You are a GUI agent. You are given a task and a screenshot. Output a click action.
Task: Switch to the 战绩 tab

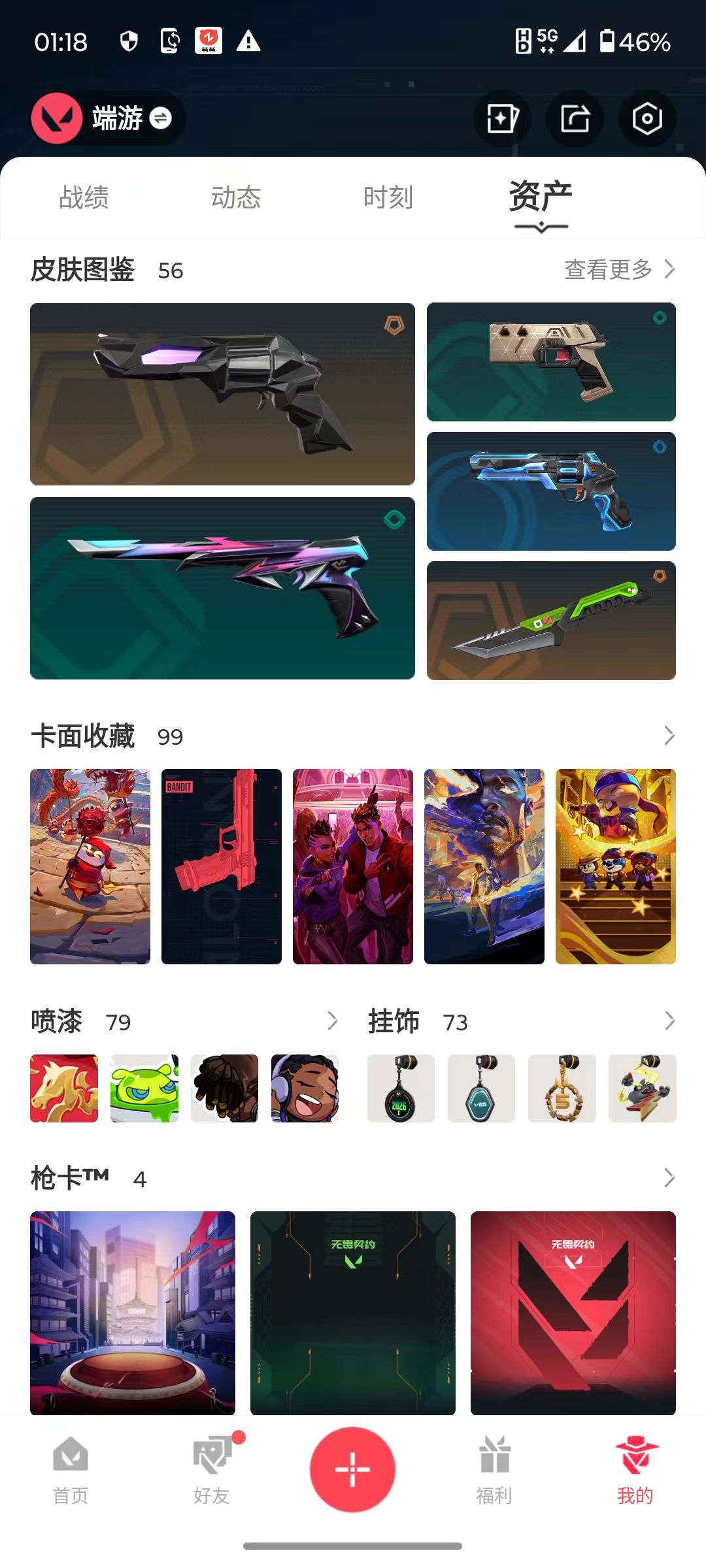(x=82, y=196)
